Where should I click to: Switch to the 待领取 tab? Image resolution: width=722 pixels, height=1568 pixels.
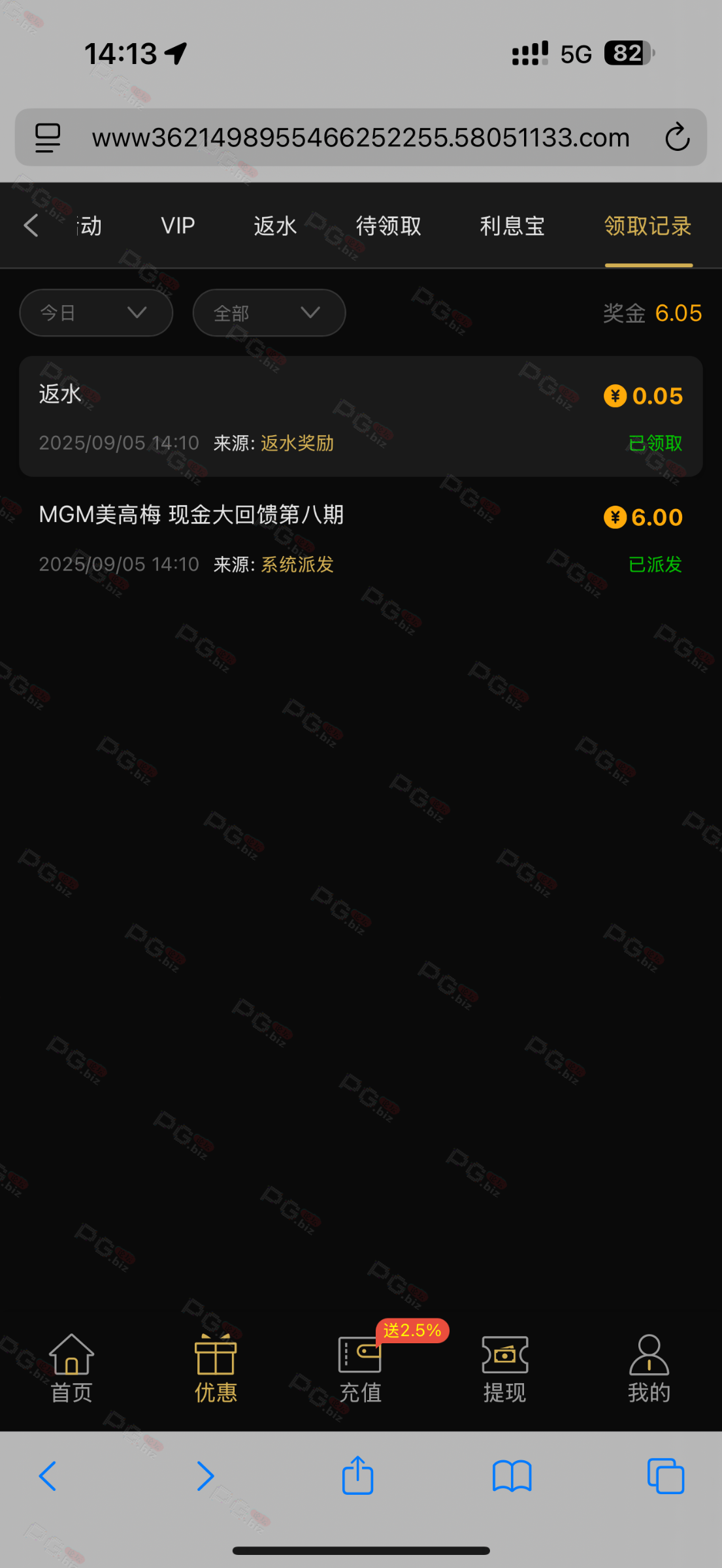(389, 226)
